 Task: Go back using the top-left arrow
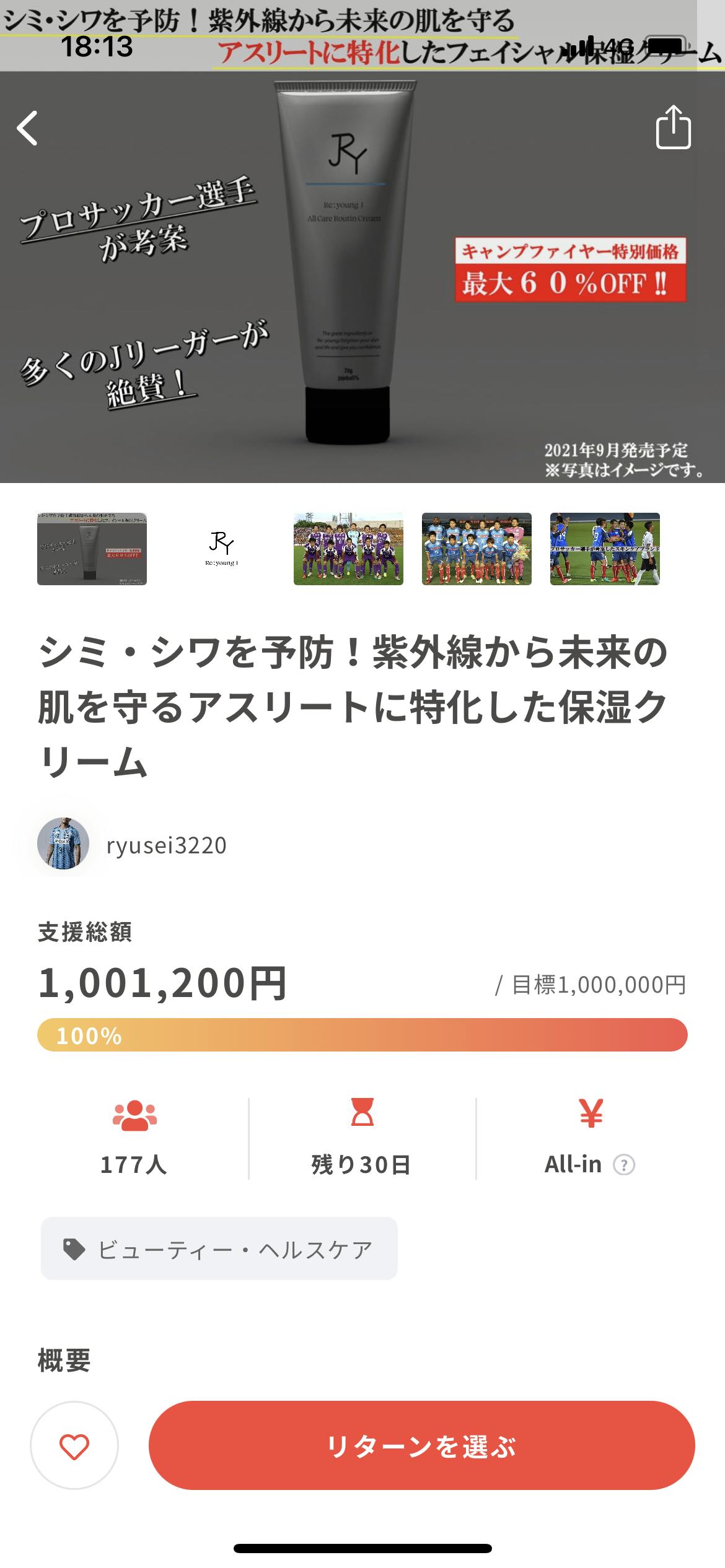(x=28, y=128)
